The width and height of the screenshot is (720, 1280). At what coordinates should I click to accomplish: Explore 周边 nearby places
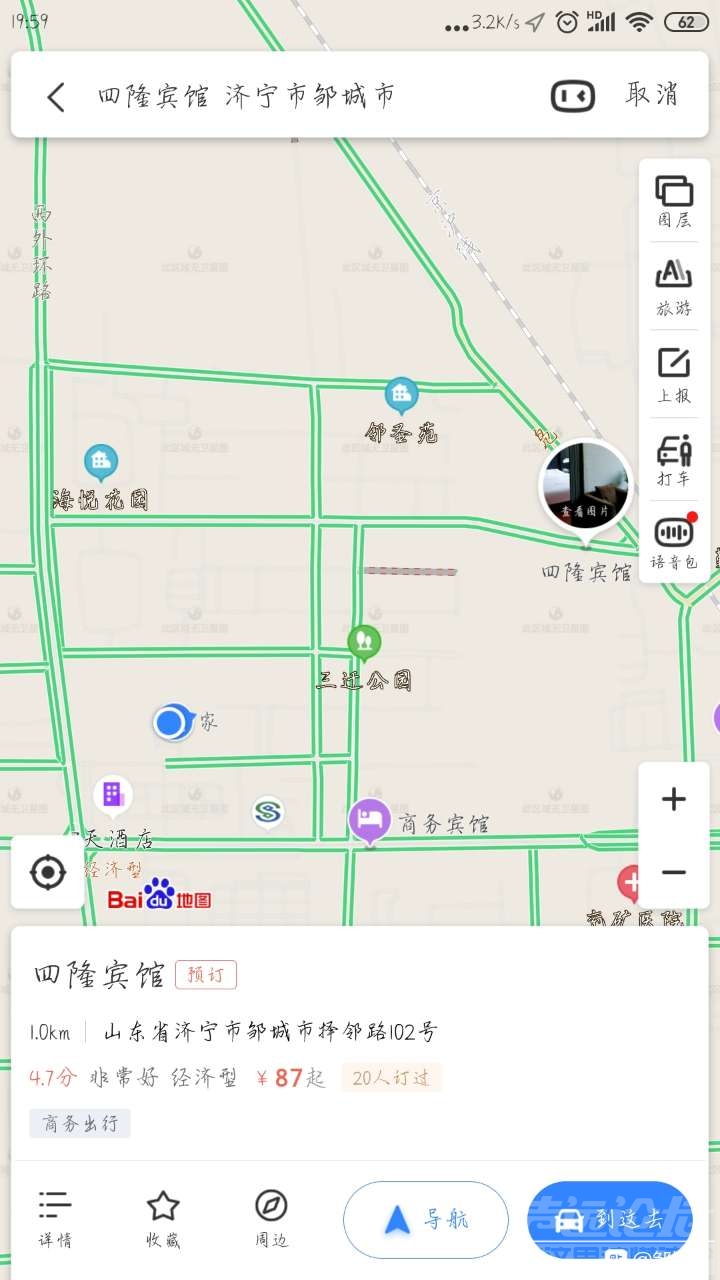pos(271,1219)
